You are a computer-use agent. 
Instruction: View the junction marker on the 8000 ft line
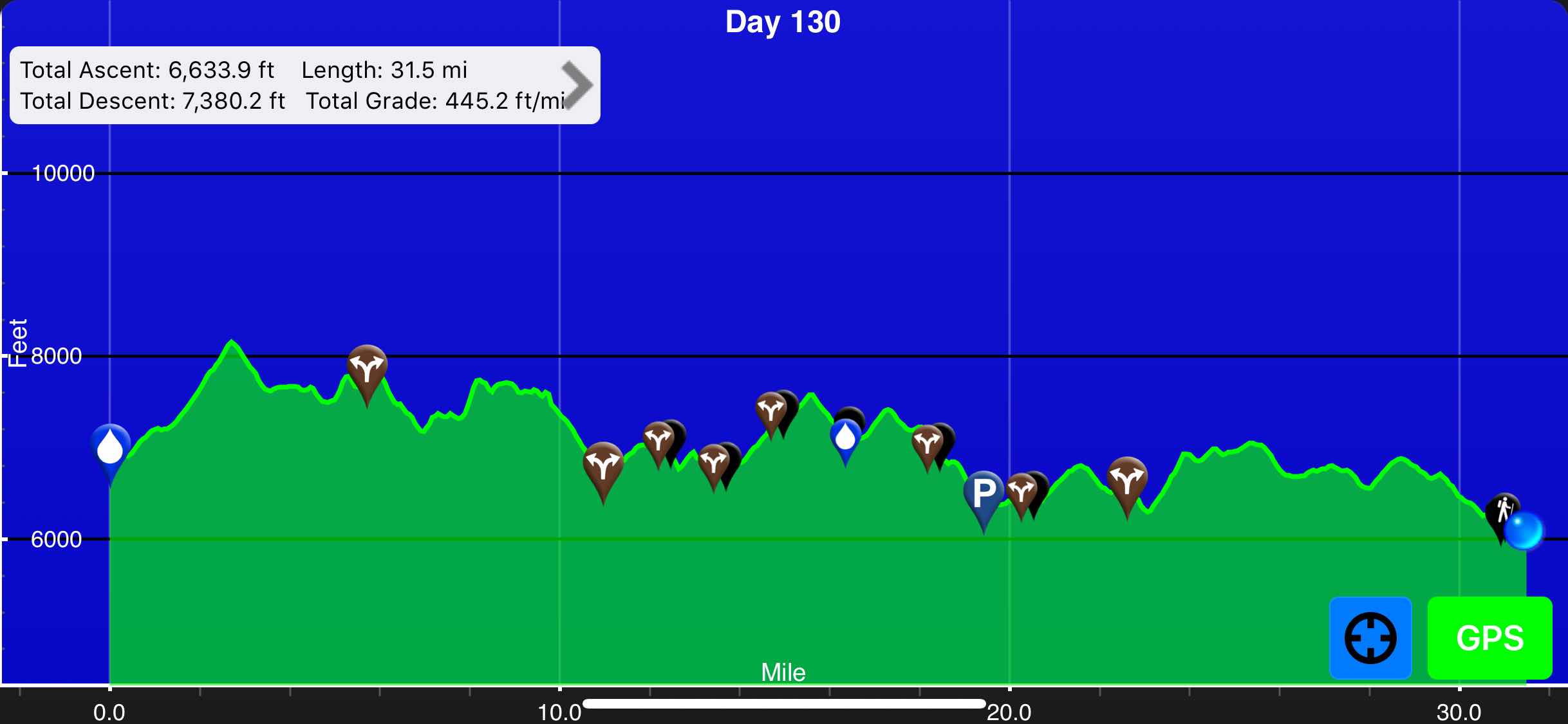point(367,369)
